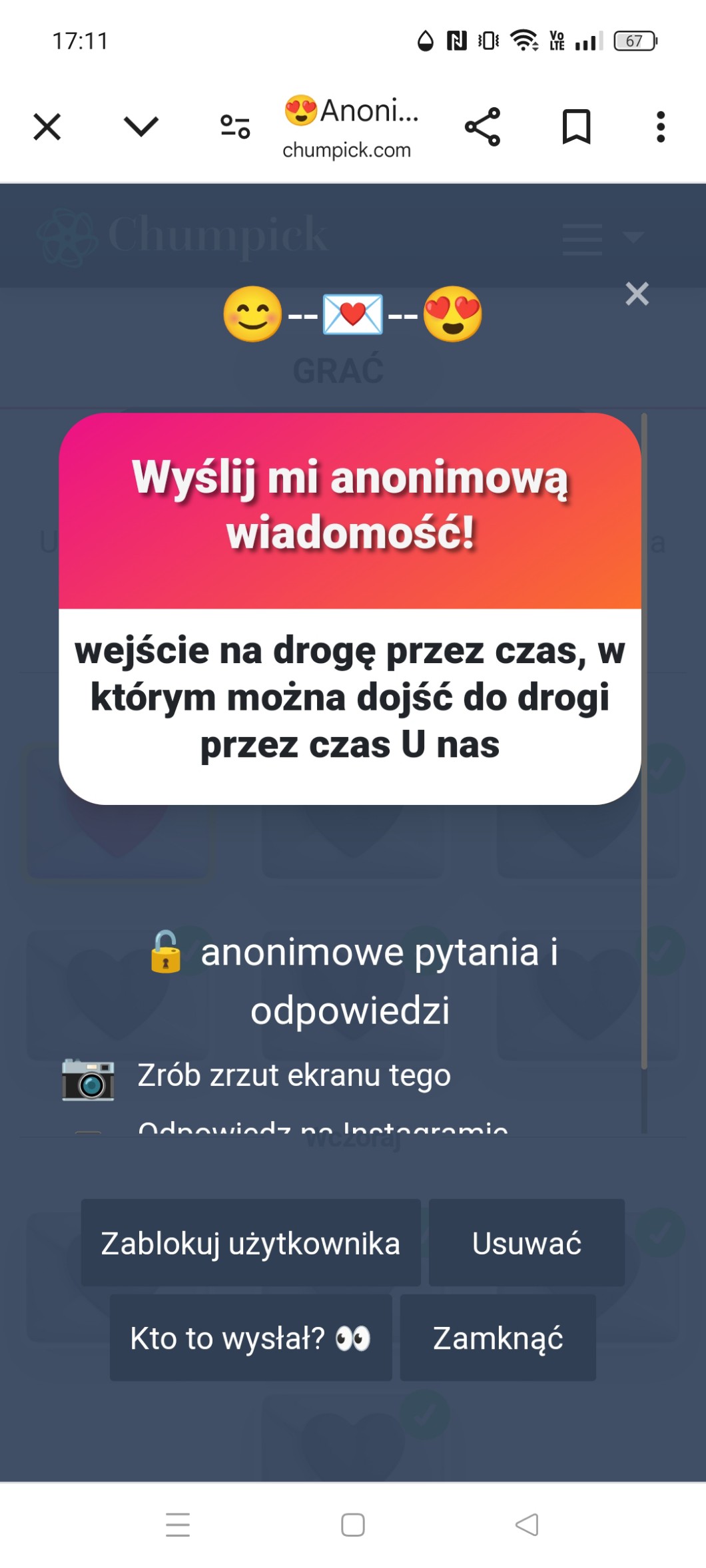Viewport: 706px width, 1568px height.
Task: Close the dialog with Zamknąć
Action: (498, 1338)
